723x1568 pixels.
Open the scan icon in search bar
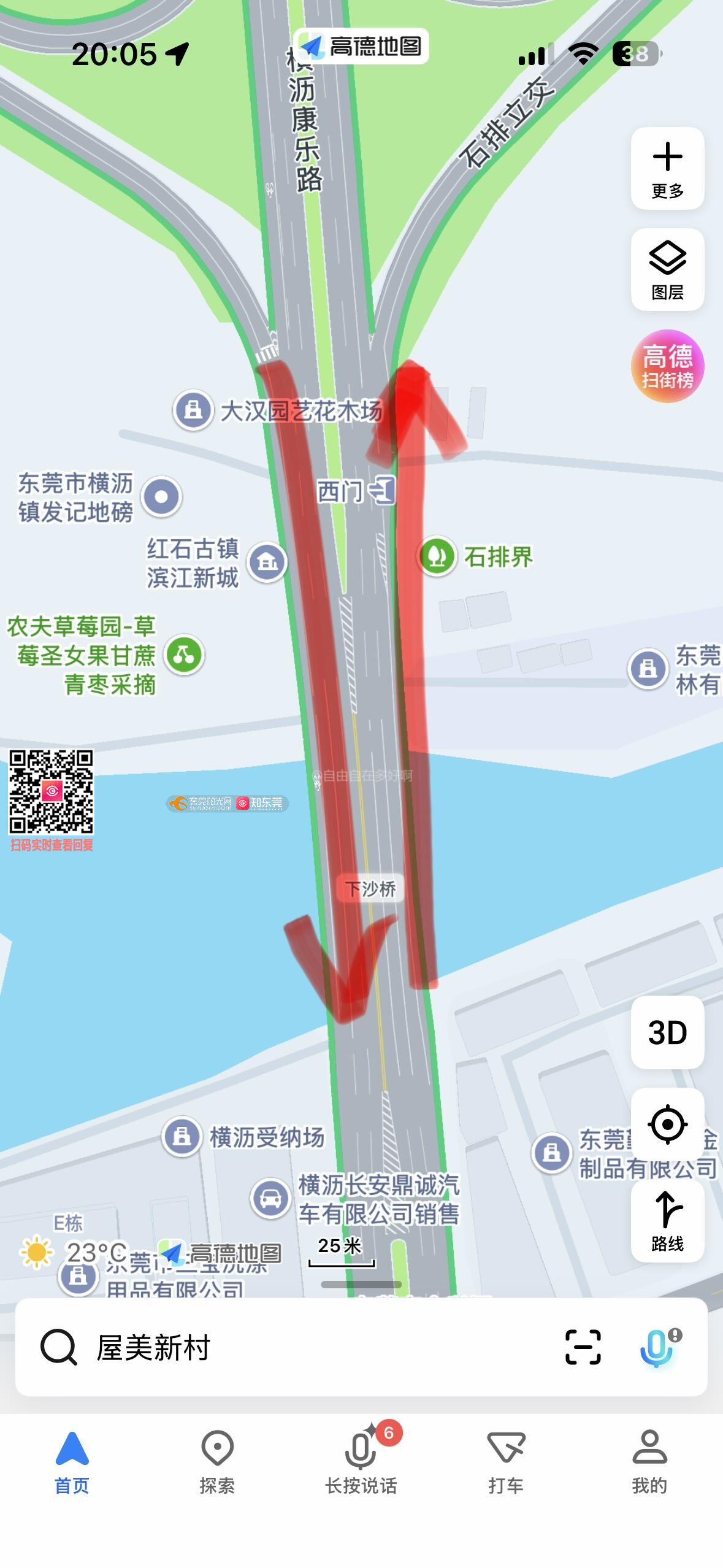tap(583, 1348)
